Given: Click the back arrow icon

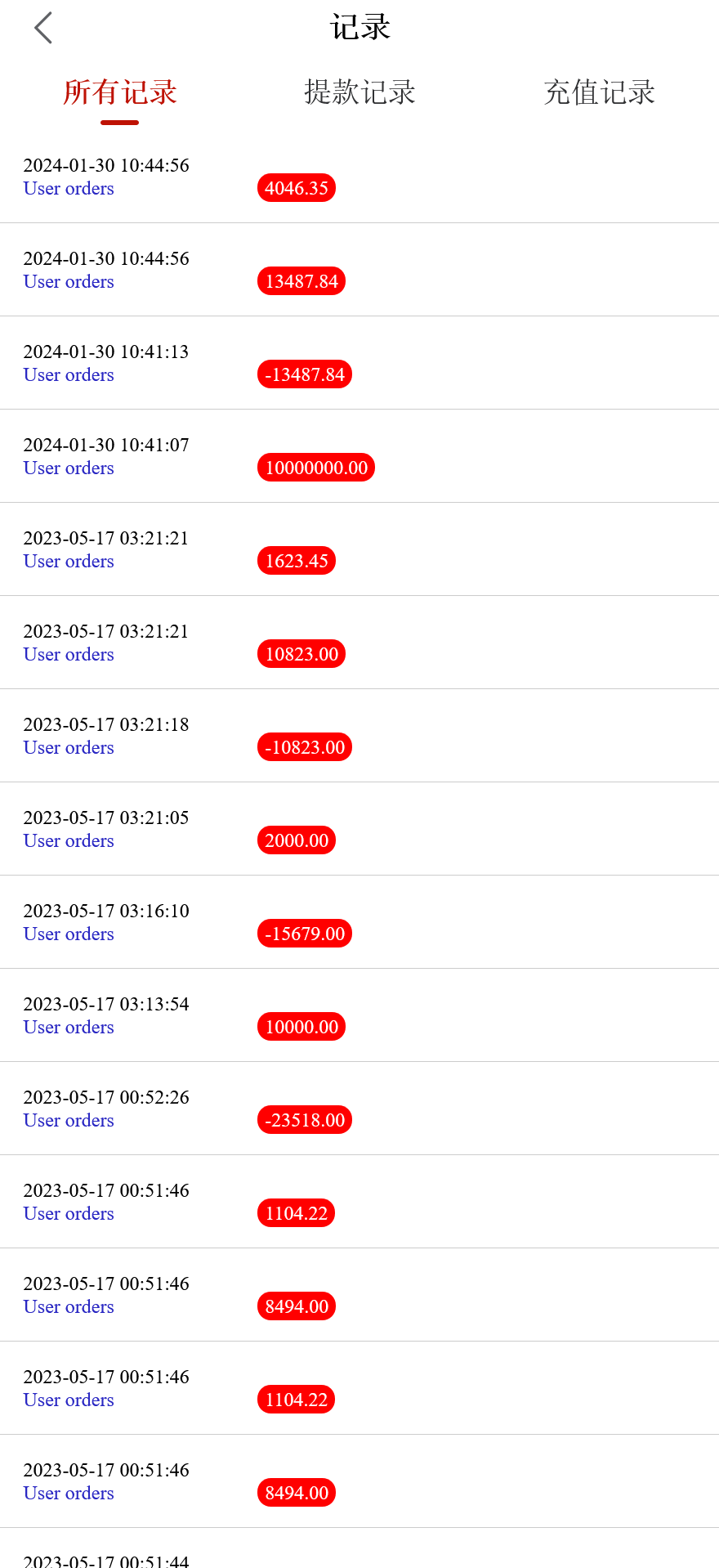Looking at the screenshot, I should pyautogui.click(x=42, y=27).
